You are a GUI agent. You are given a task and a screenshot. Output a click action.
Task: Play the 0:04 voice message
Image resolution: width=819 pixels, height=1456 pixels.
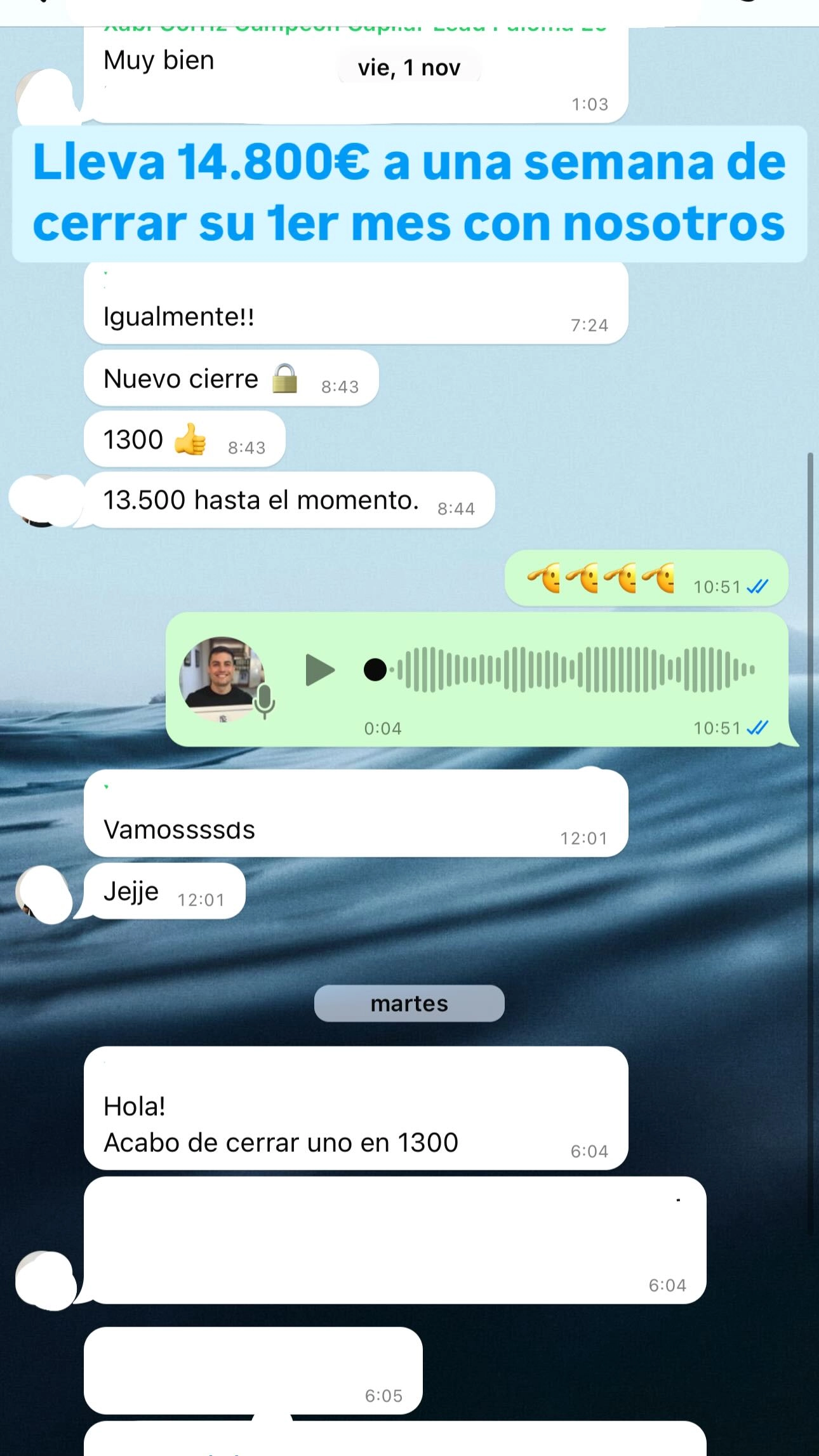click(x=319, y=670)
